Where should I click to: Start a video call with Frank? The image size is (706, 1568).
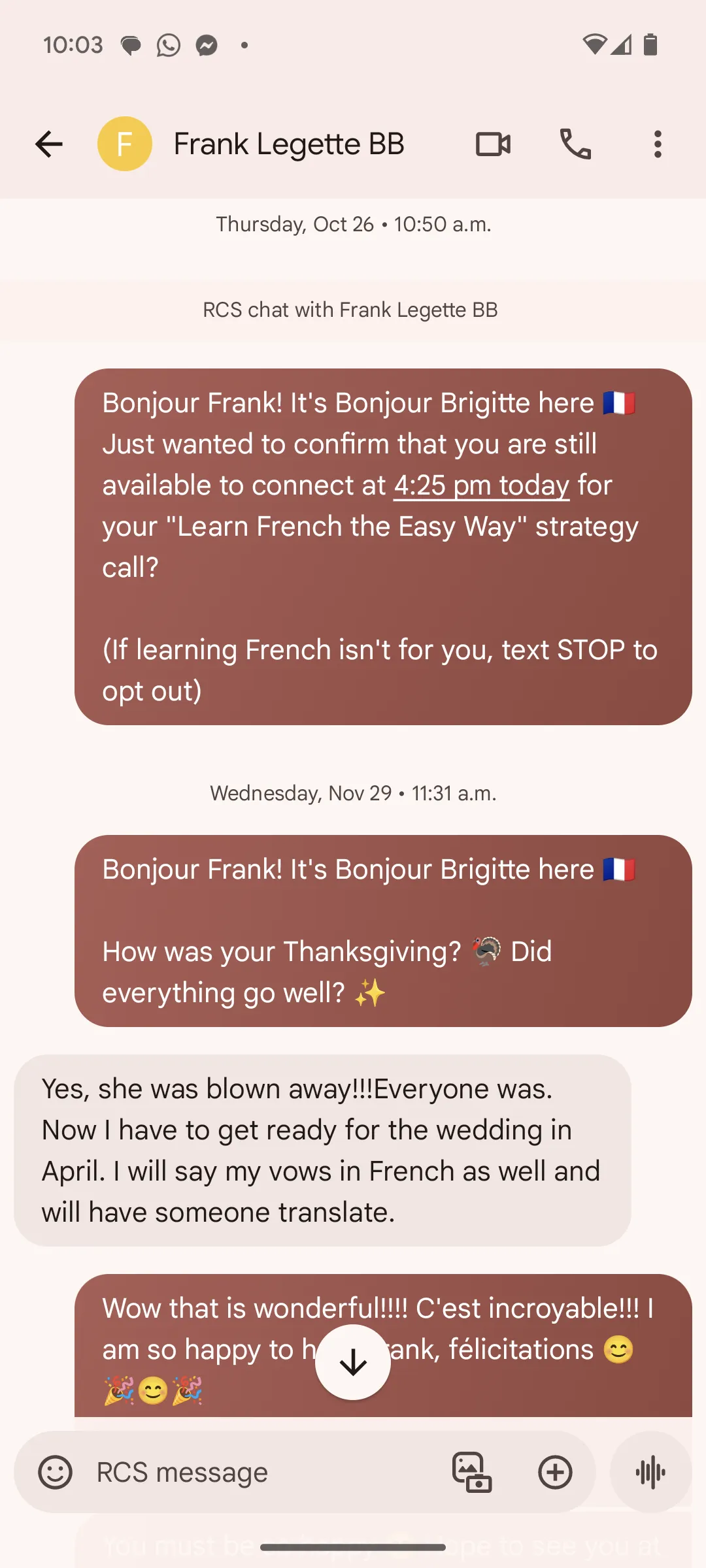point(493,144)
